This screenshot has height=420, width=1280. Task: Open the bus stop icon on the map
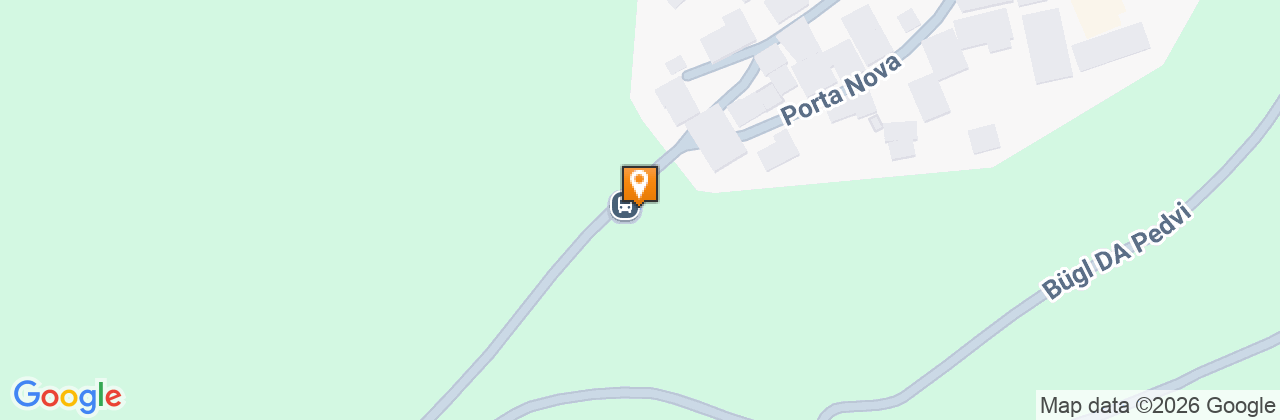(x=622, y=207)
